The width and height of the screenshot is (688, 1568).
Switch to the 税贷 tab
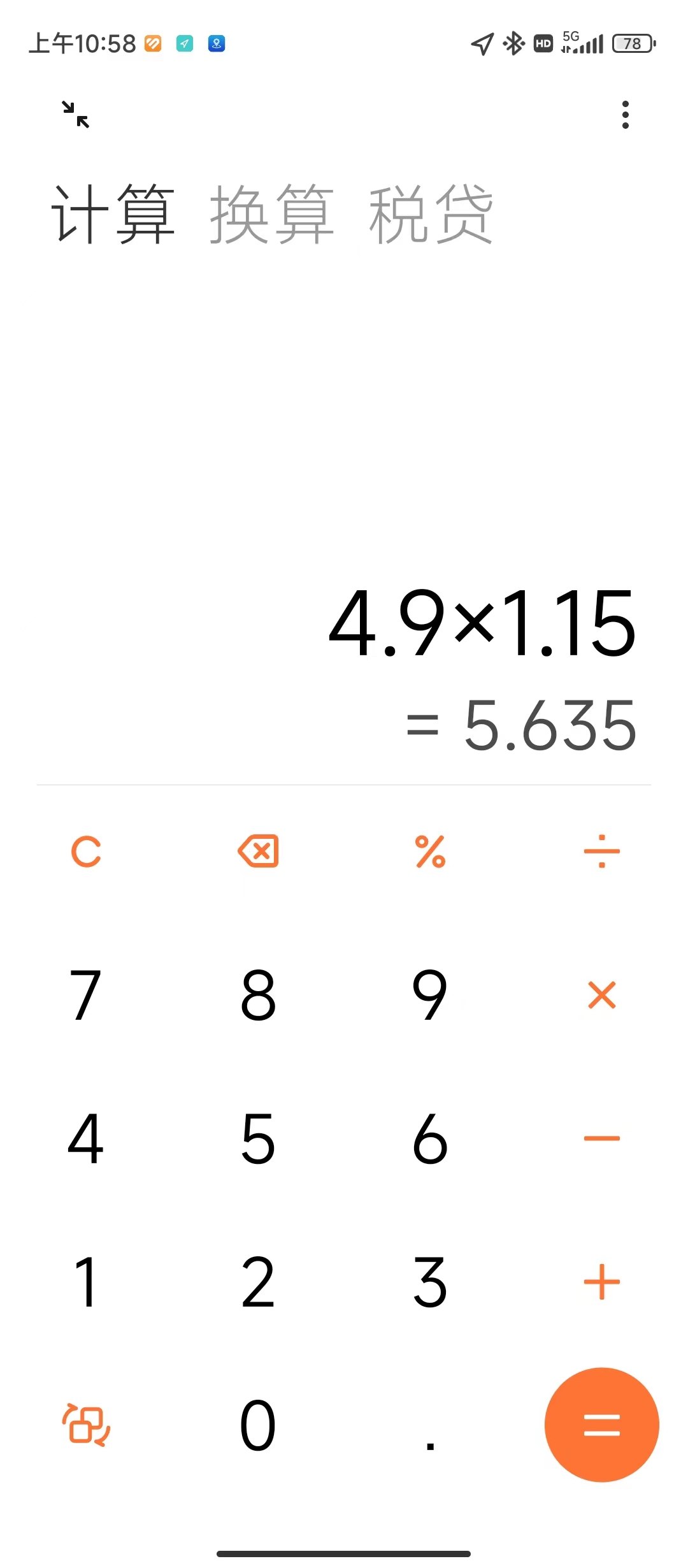[x=431, y=214]
